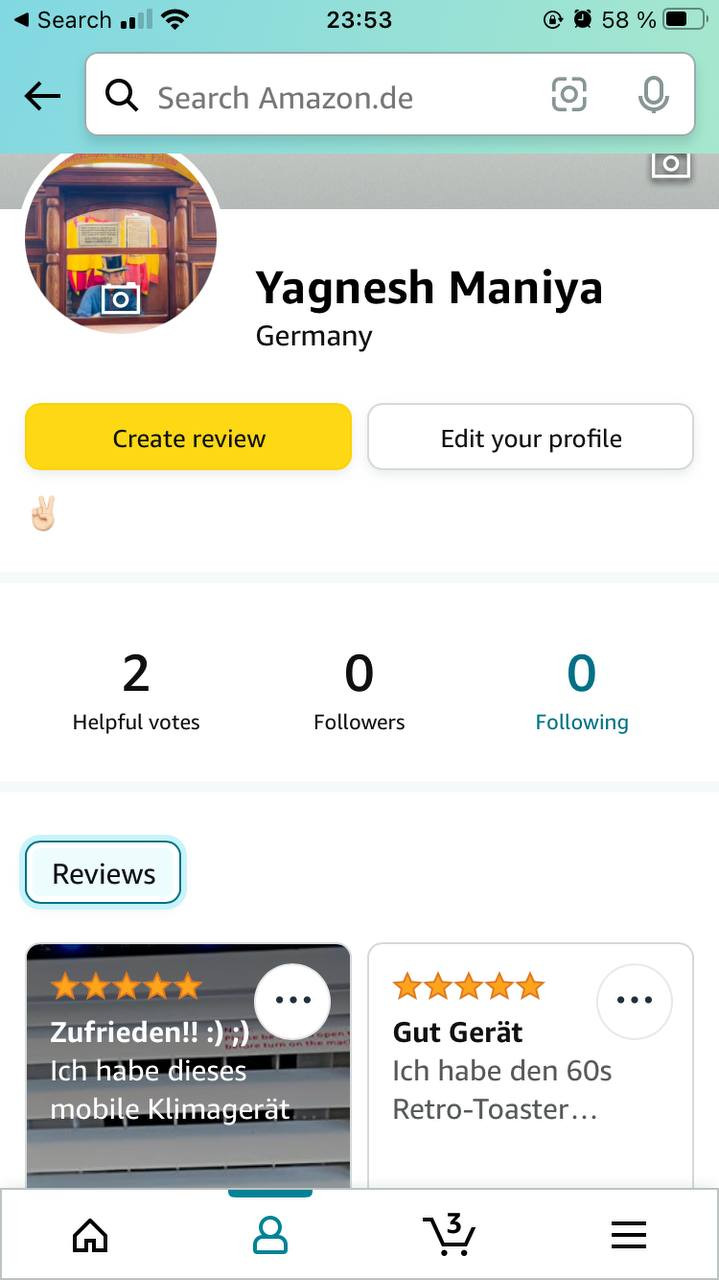This screenshot has width=719, height=1280.
Task: View the Following list
Action: [581, 692]
